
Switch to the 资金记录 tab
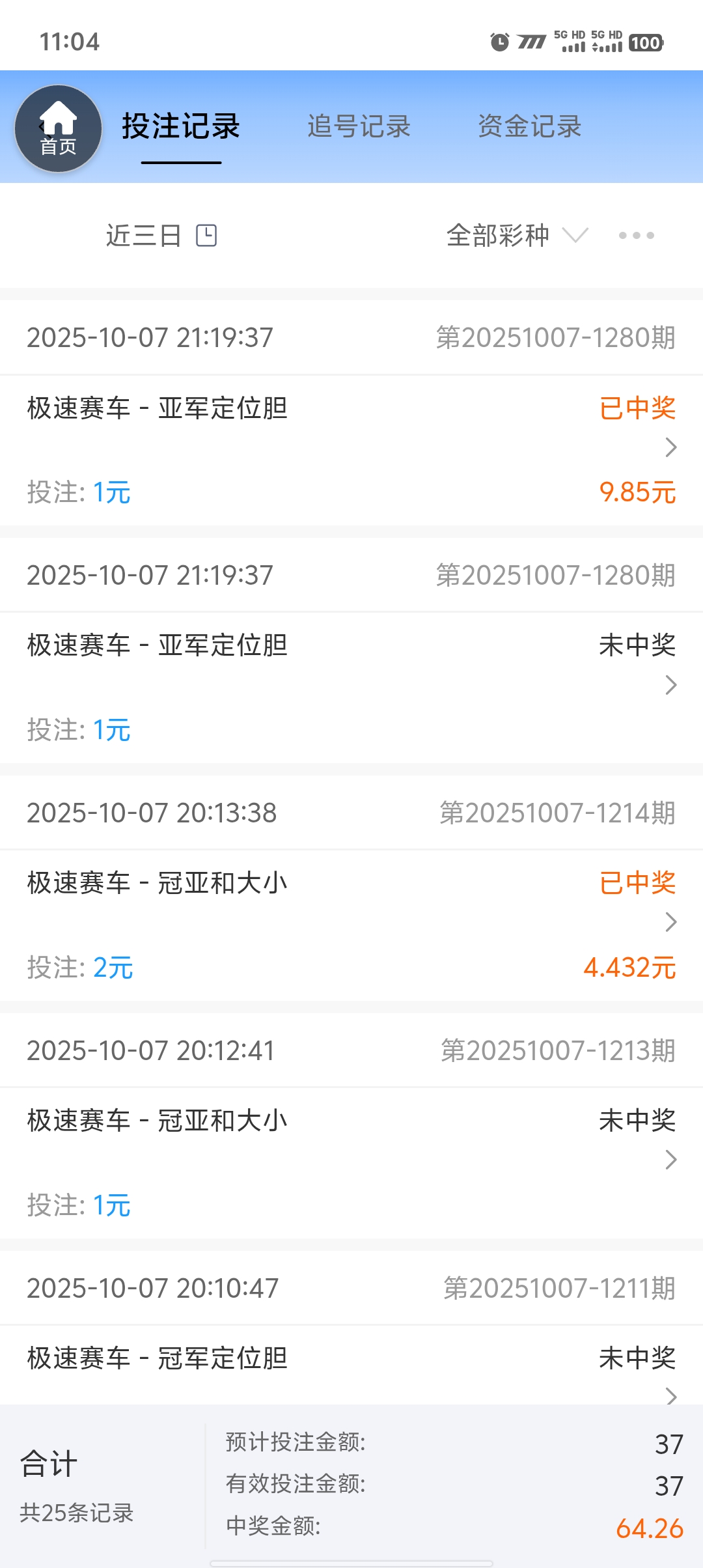pyautogui.click(x=529, y=126)
